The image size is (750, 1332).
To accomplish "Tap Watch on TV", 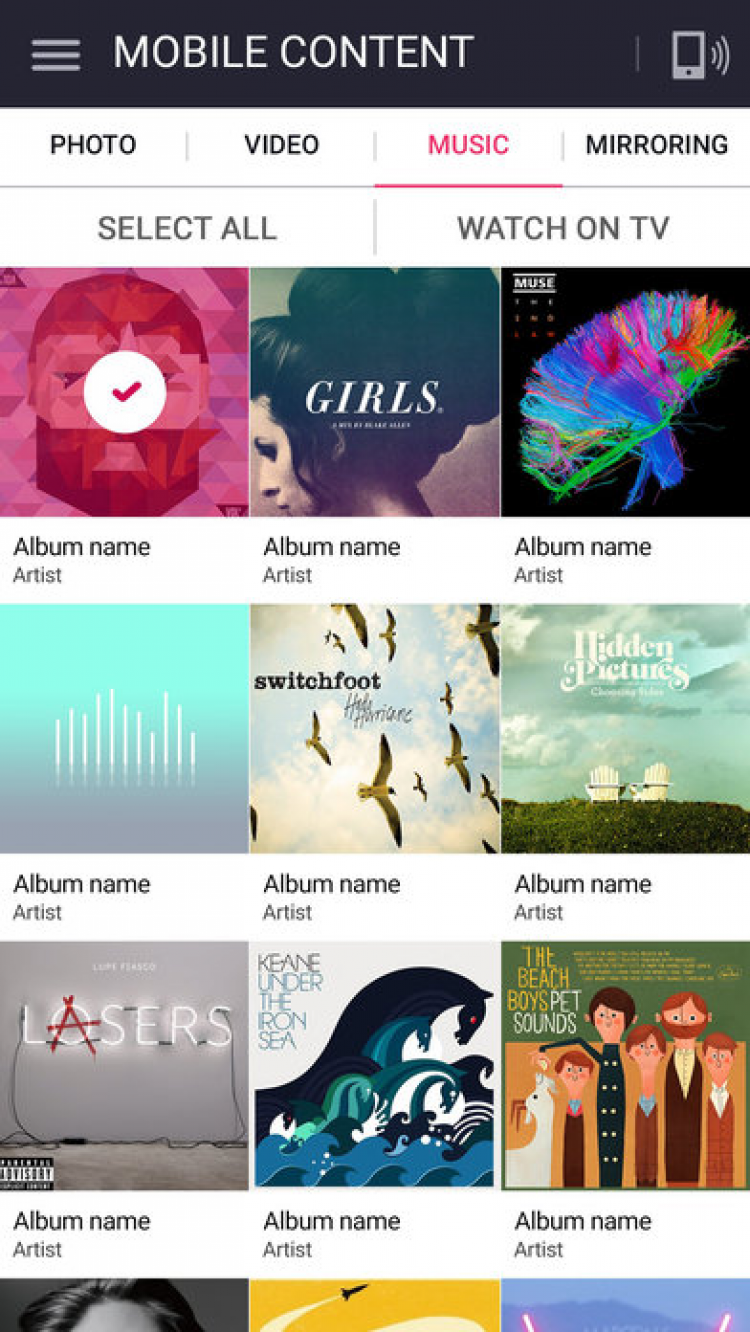I will (563, 228).
